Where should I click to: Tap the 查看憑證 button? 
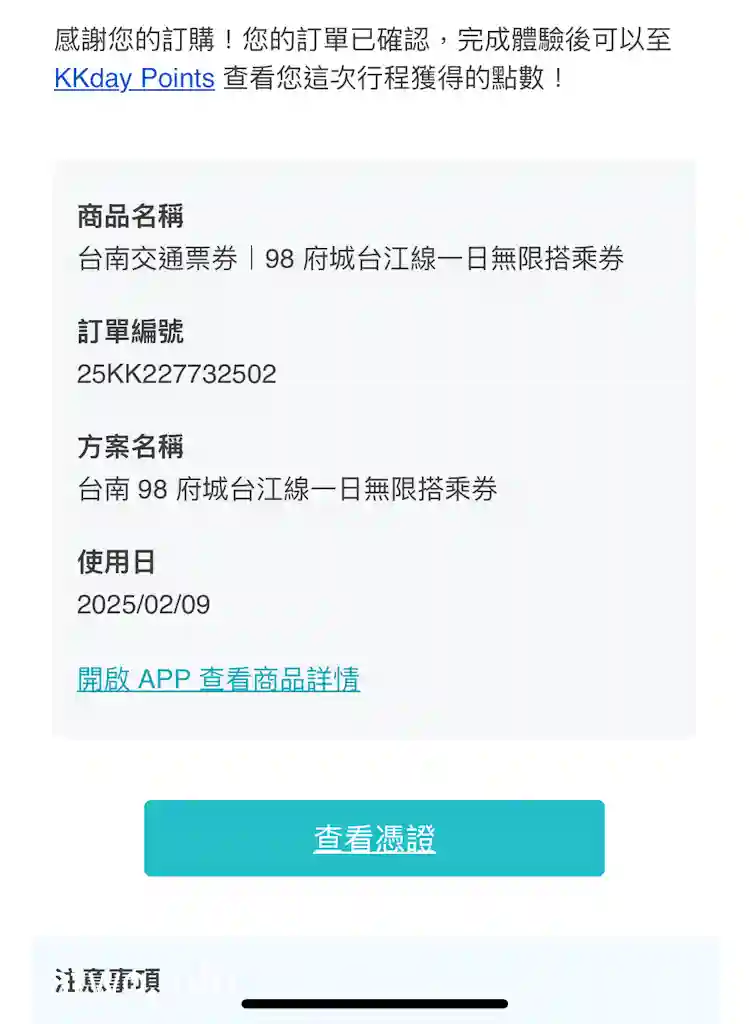pos(374,838)
